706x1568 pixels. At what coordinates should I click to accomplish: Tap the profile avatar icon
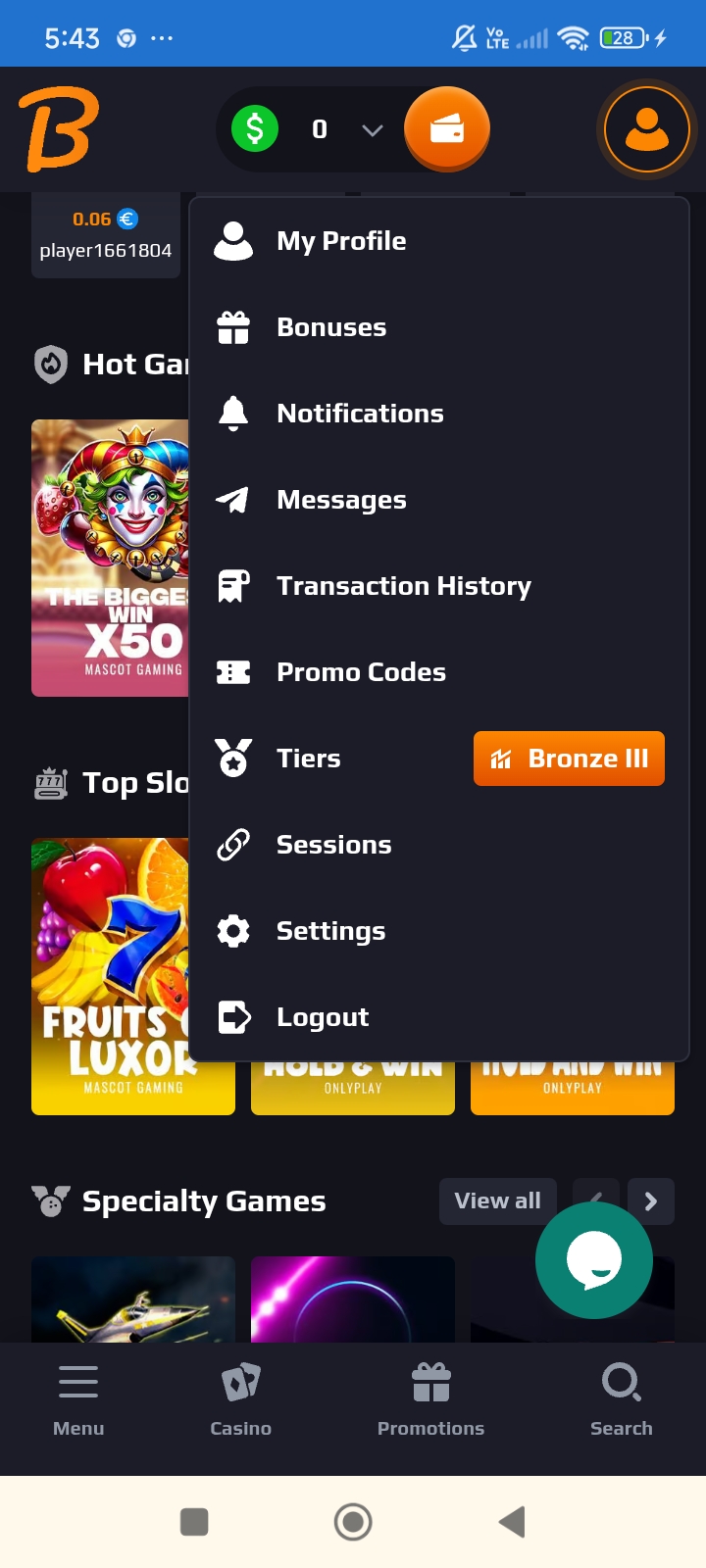pos(647,129)
